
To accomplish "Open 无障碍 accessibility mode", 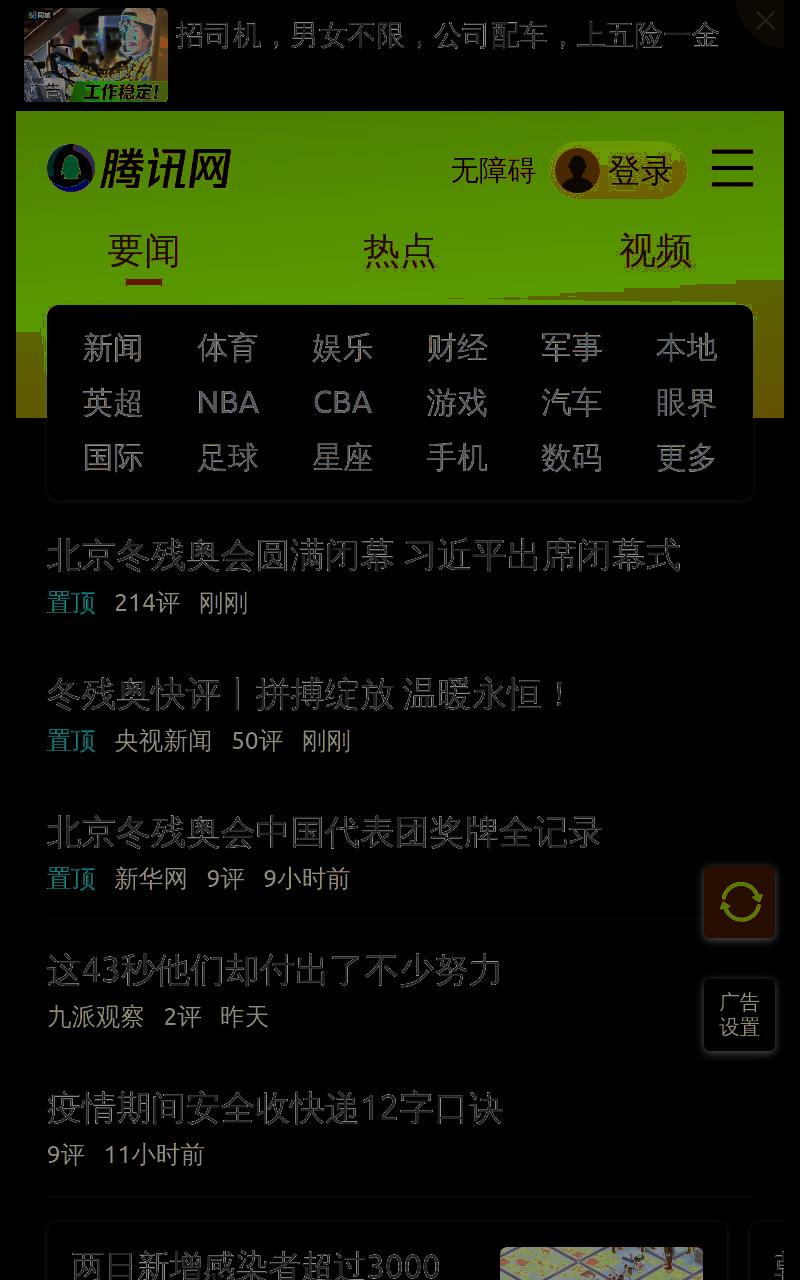I will 492,170.
